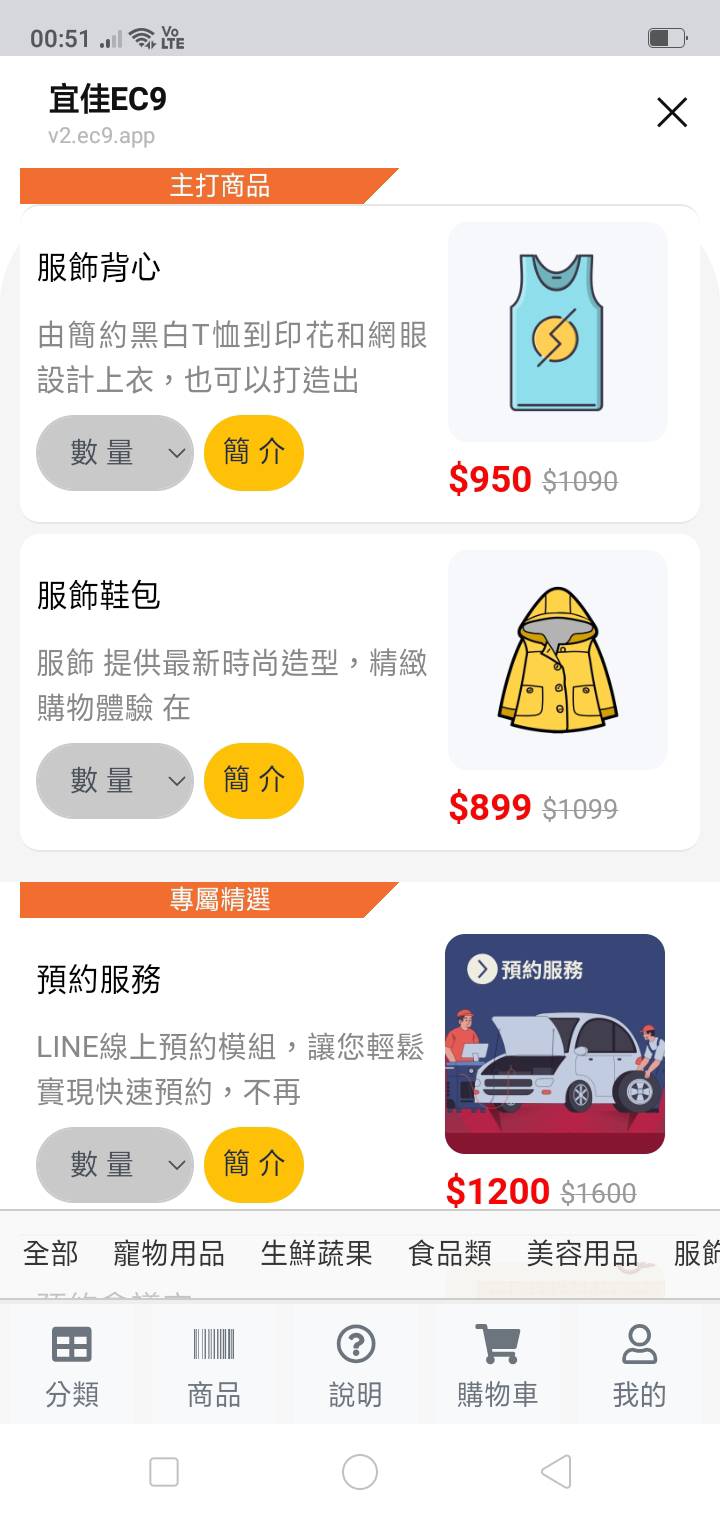Filter by 寵物用品 category
The width and height of the screenshot is (720, 1520).
click(168, 1254)
